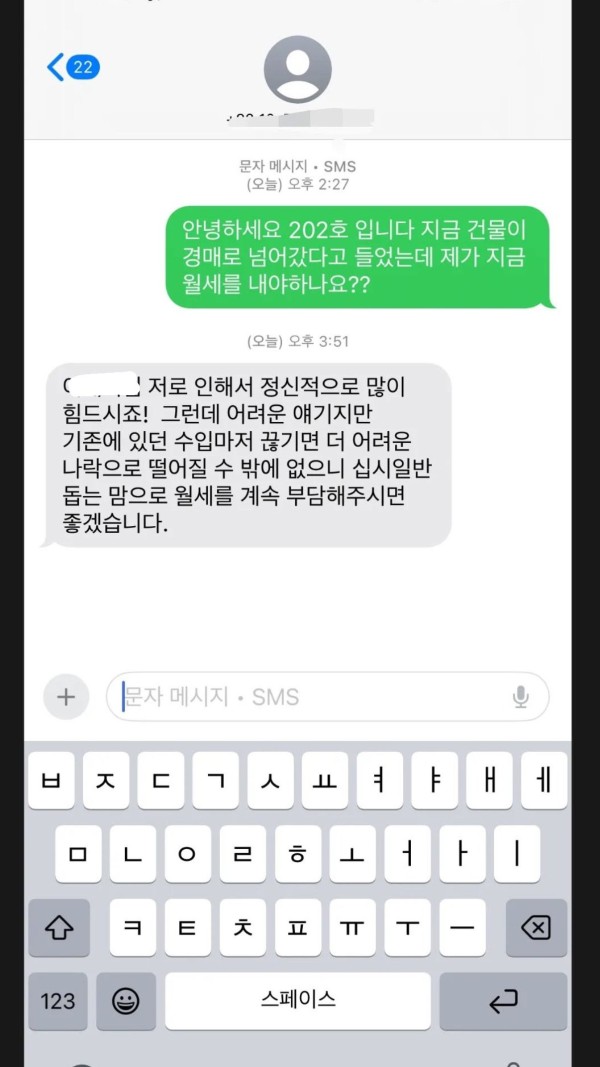Open the plus attachment menu

click(x=66, y=697)
